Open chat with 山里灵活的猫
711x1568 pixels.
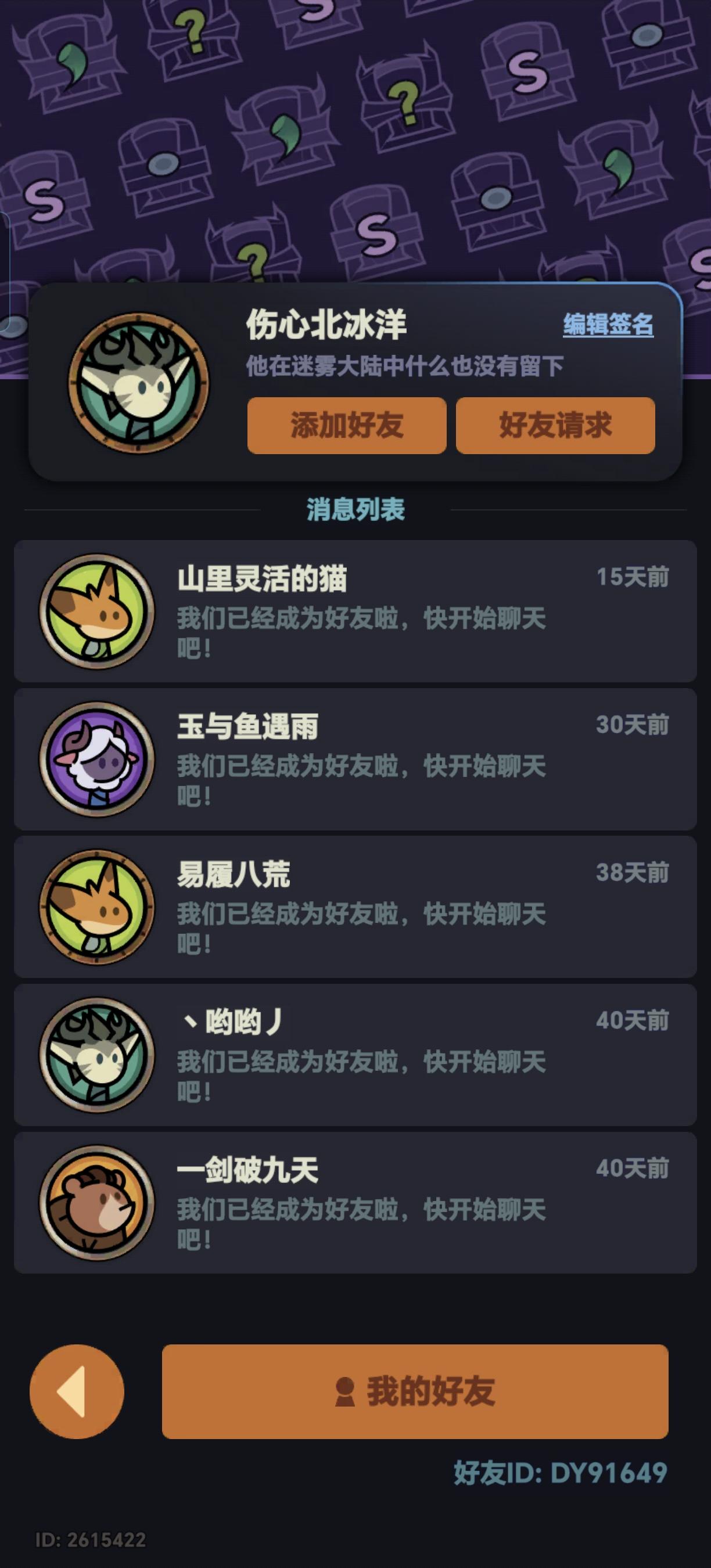point(355,615)
